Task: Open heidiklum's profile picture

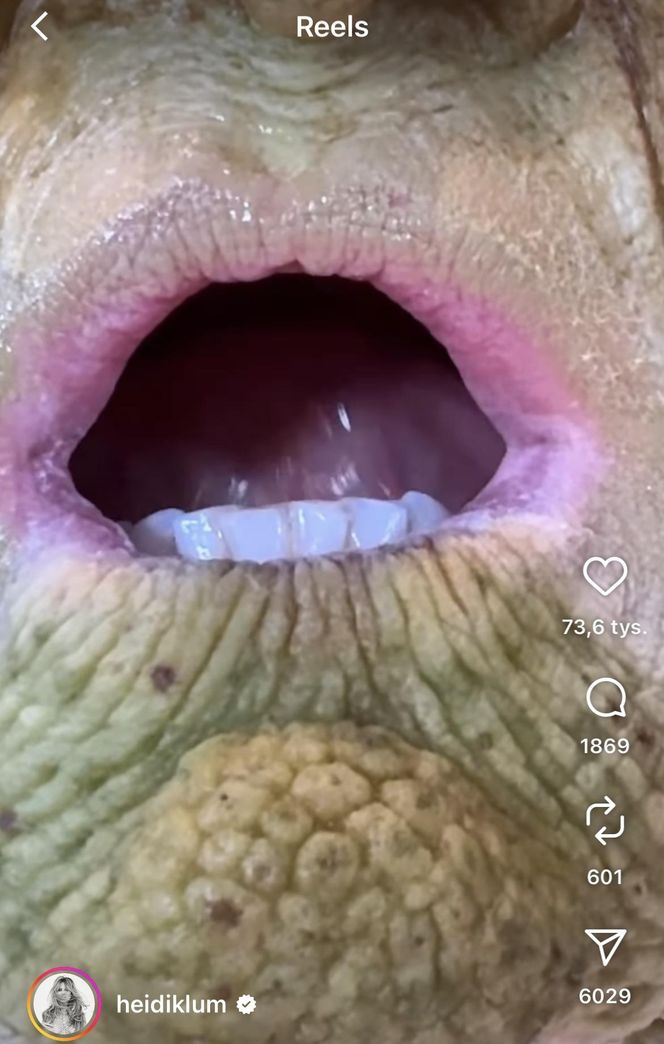Action: (66, 1004)
